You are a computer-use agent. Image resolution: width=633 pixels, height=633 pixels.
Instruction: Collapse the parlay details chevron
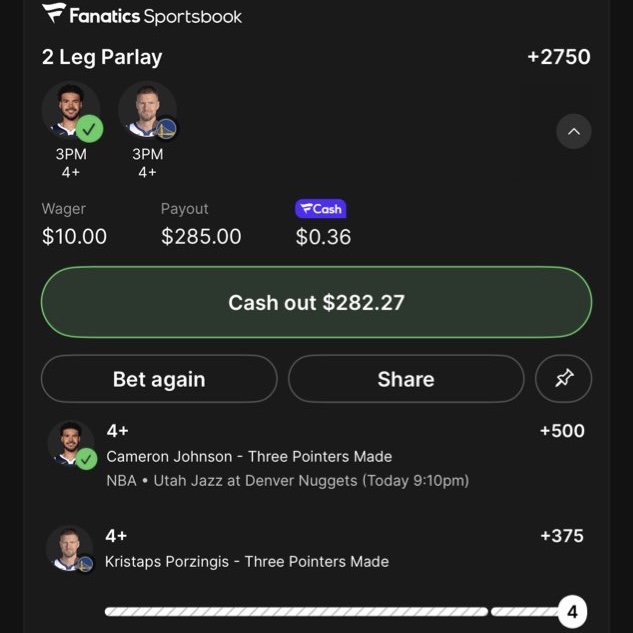[x=573, y=131]
